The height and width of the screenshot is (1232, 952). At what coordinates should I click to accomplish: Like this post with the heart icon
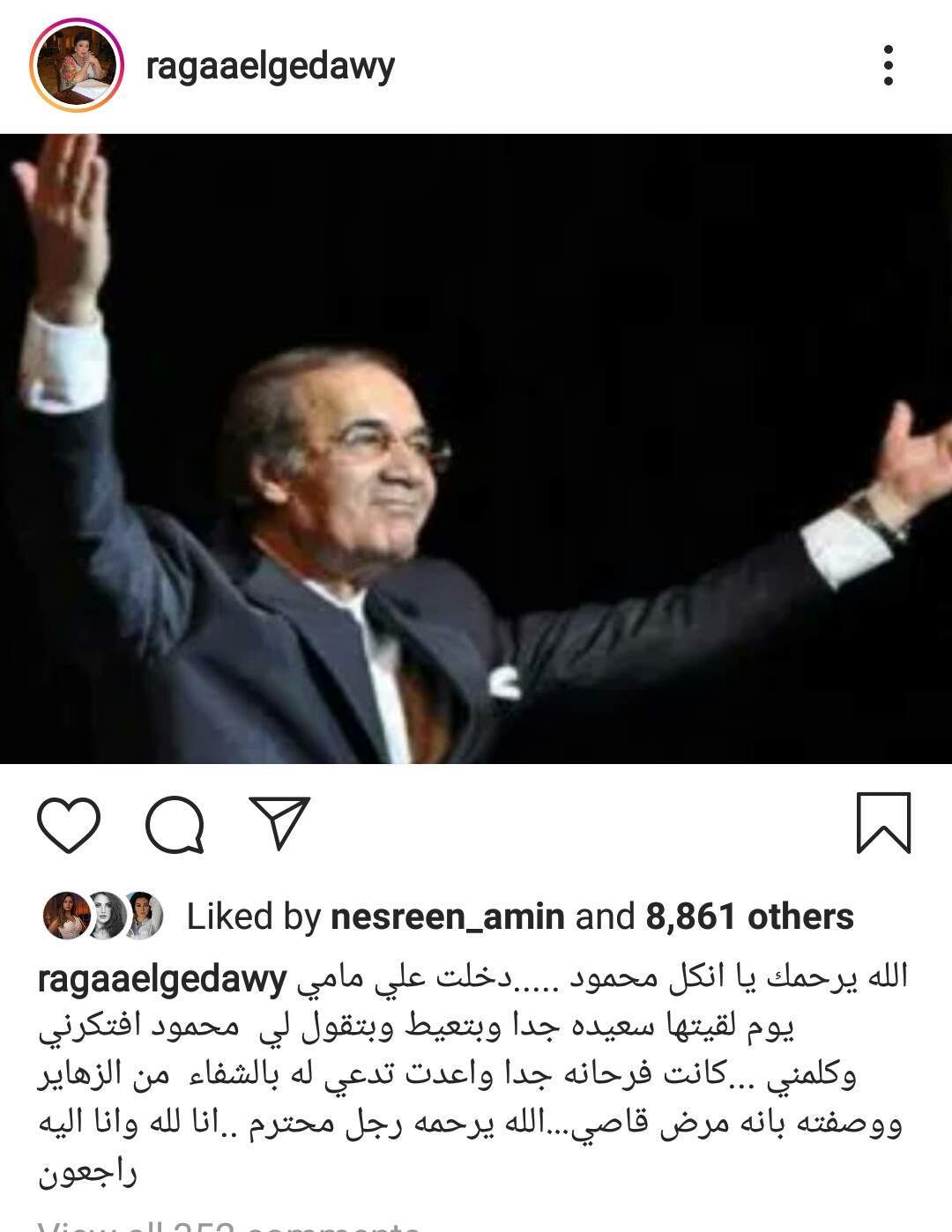click(x=69, y=824)
